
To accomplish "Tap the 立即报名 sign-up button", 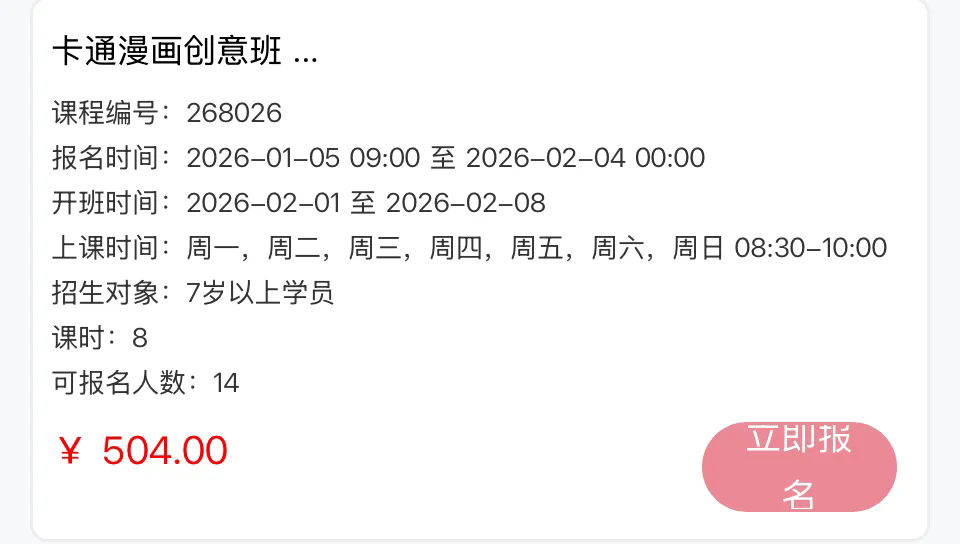I will click(x=799, y=467).
